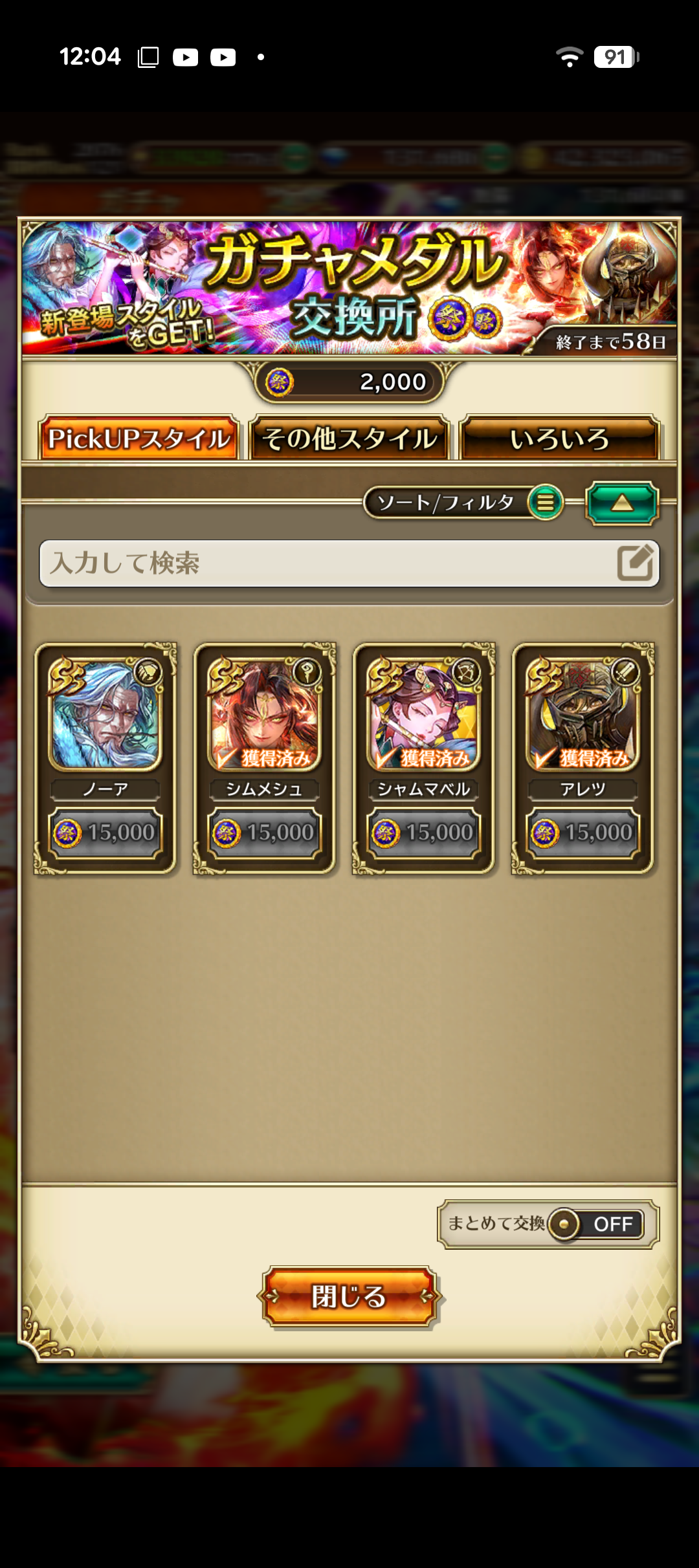The width and height of the screenshot is (699, 1568).
Task: Collapse the search panel with the green arrow
Action: tap(622, 503)
